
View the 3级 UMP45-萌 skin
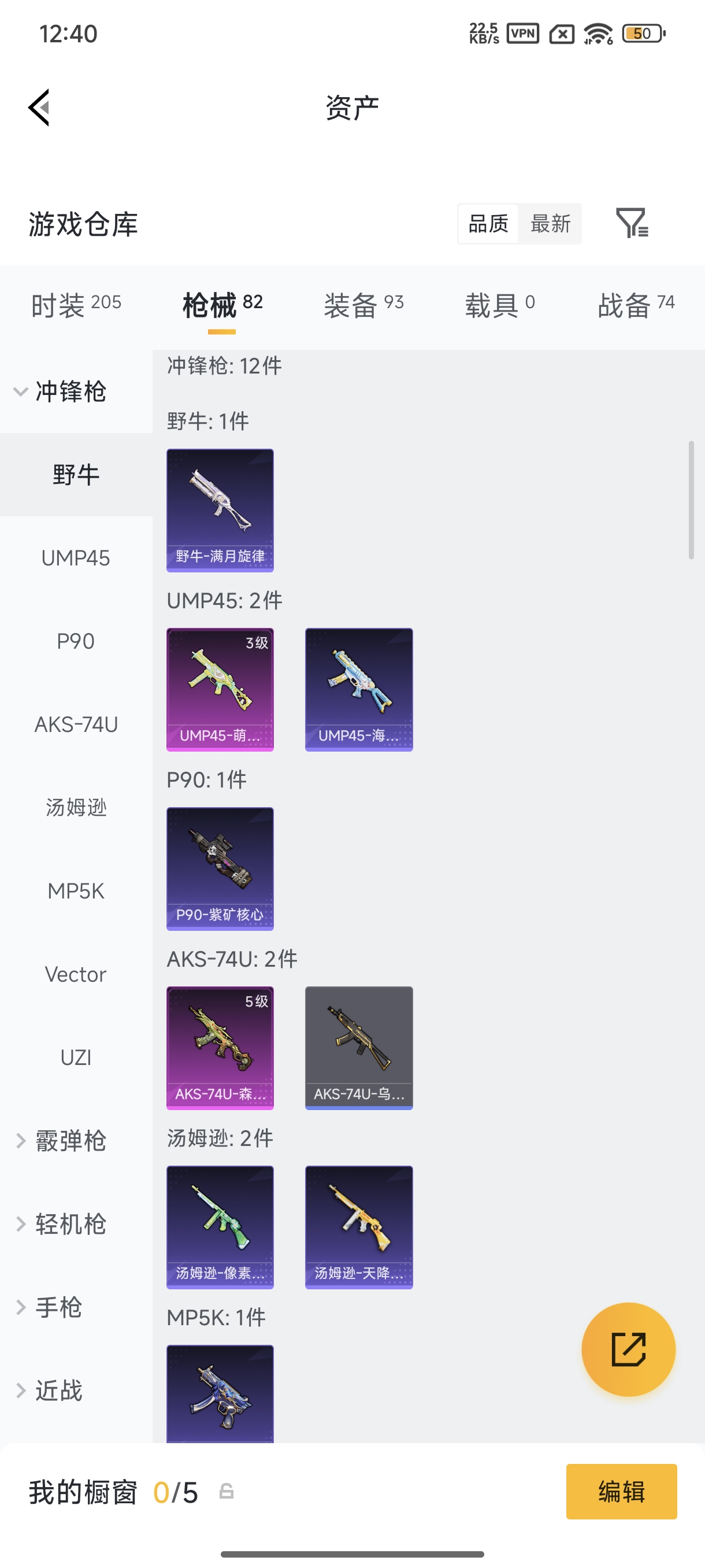click(220, 690)
